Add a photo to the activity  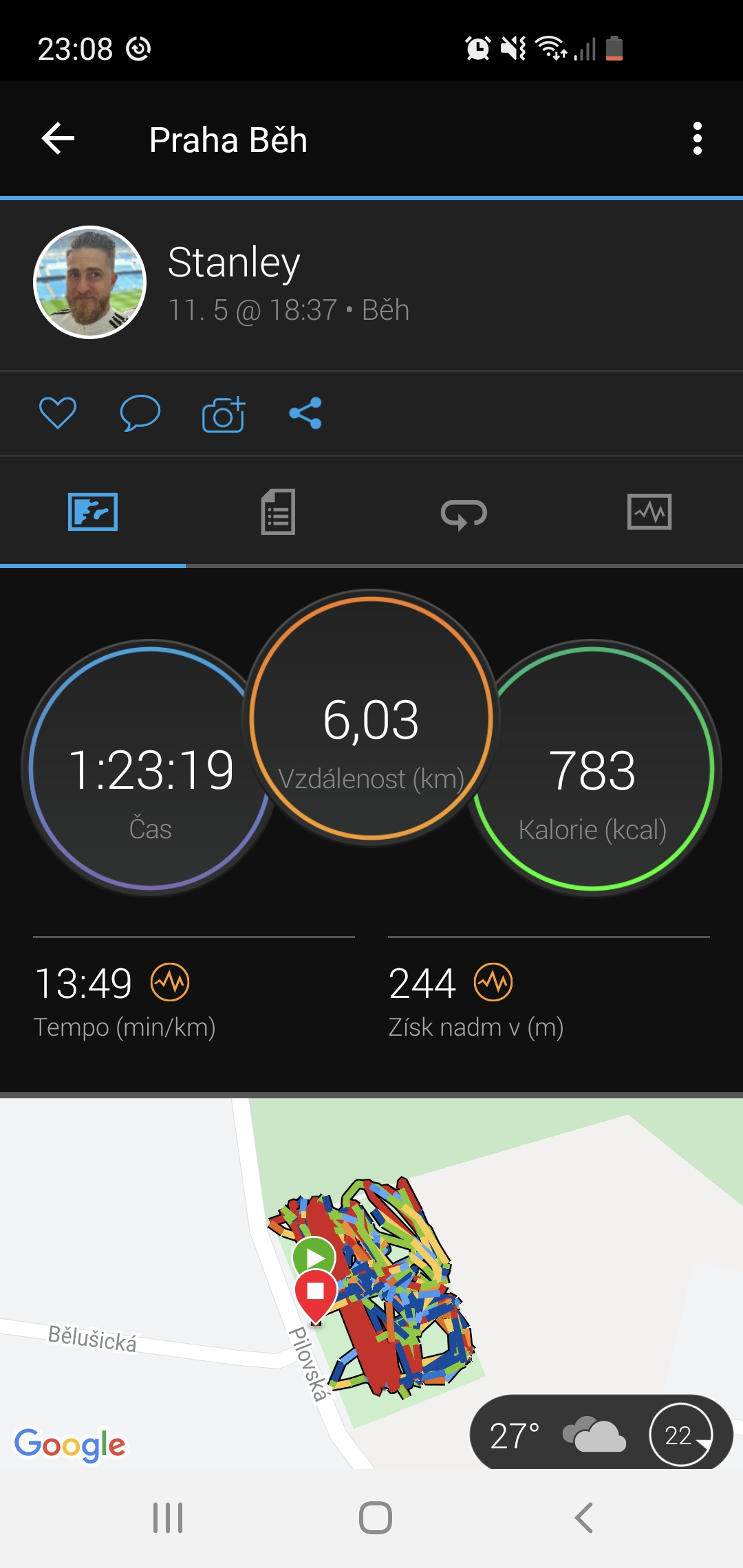tap(224, 414)
